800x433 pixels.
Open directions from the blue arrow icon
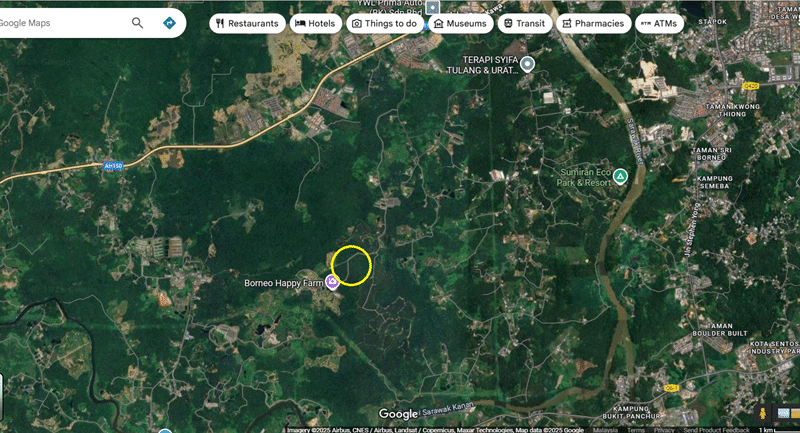(168, 22)
